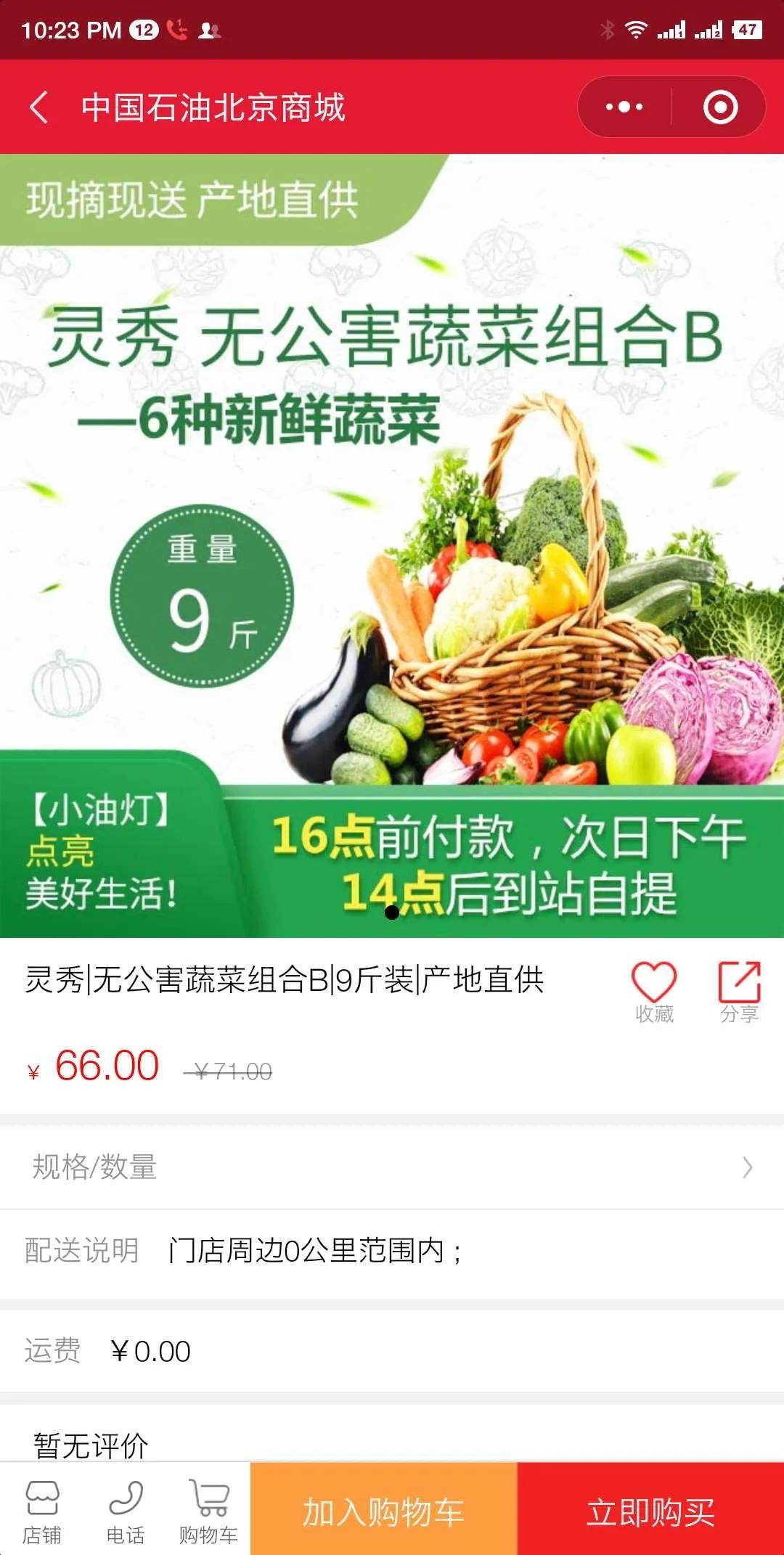Tap the circular close capsule button
The image size is (784, 1555).
(719, 105)
